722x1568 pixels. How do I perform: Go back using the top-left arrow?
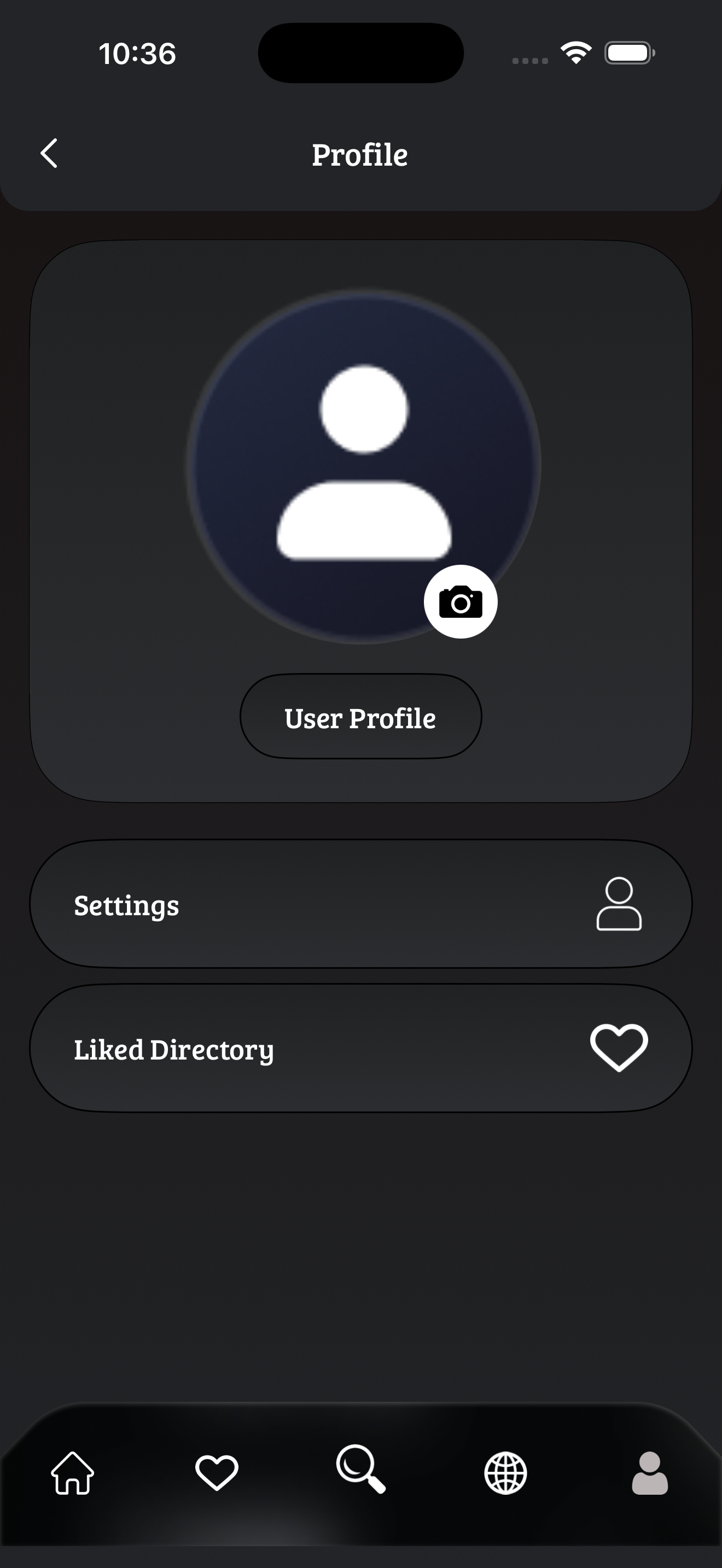pyautogui.click(x=49, y=153)
